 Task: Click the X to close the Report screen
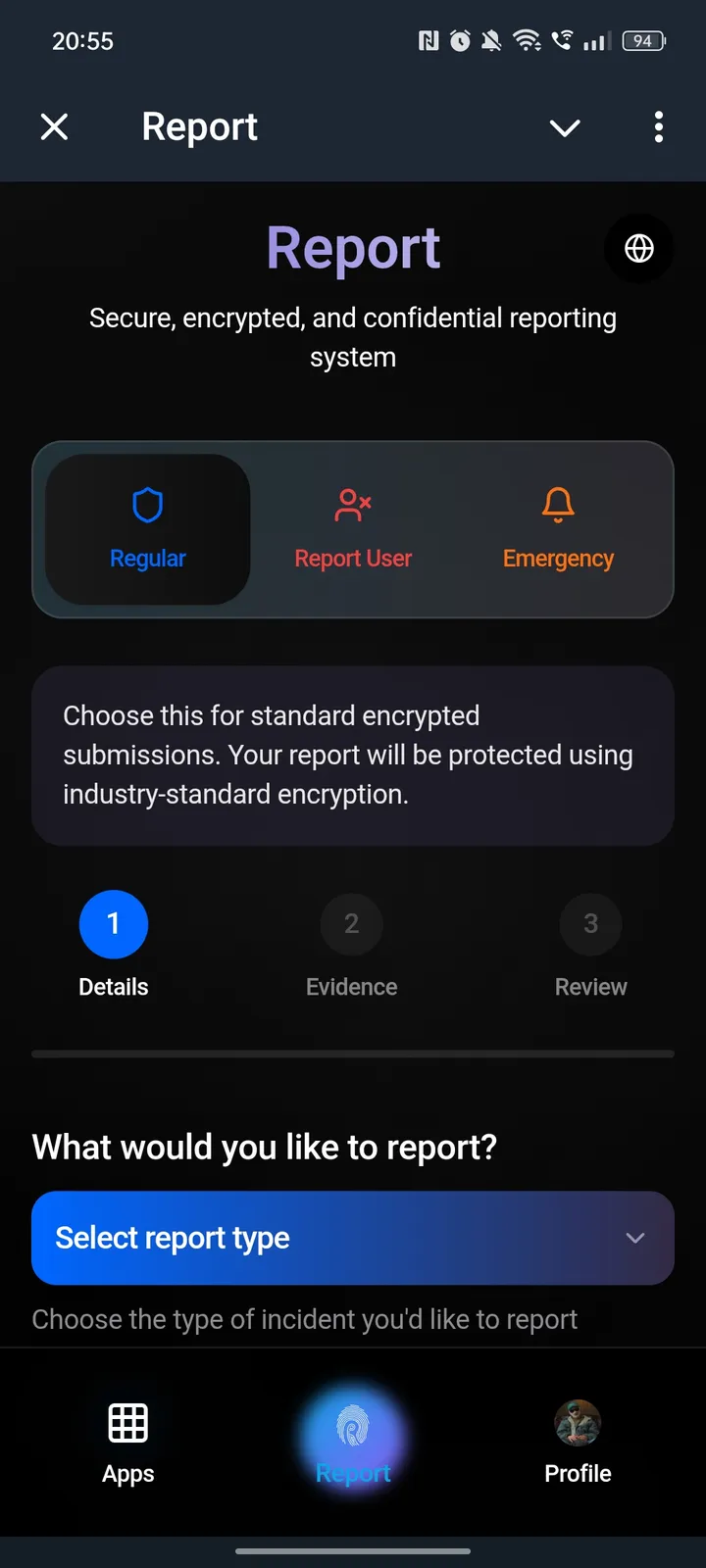click(x=55, y=126)
